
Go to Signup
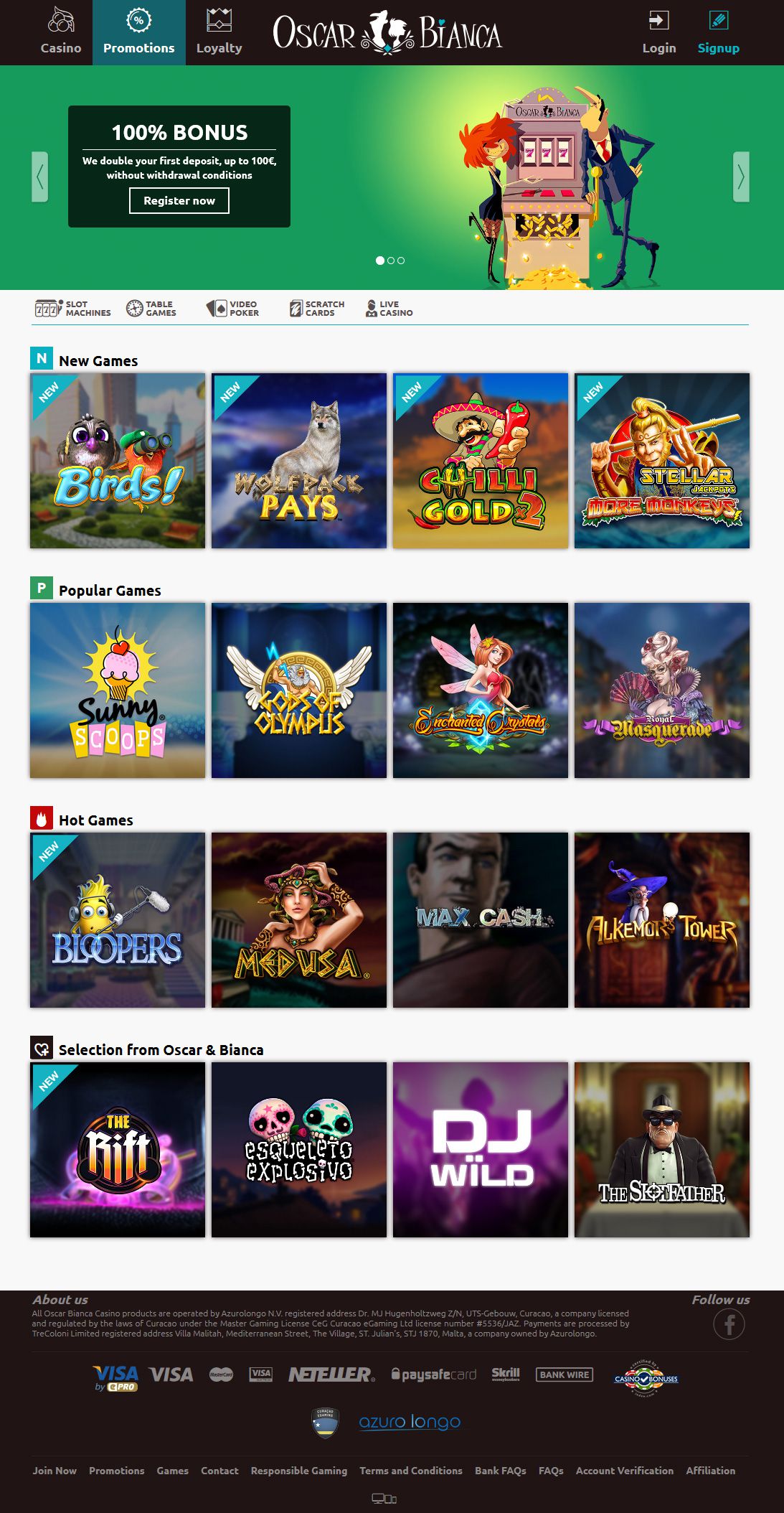(x=718, y=33)
